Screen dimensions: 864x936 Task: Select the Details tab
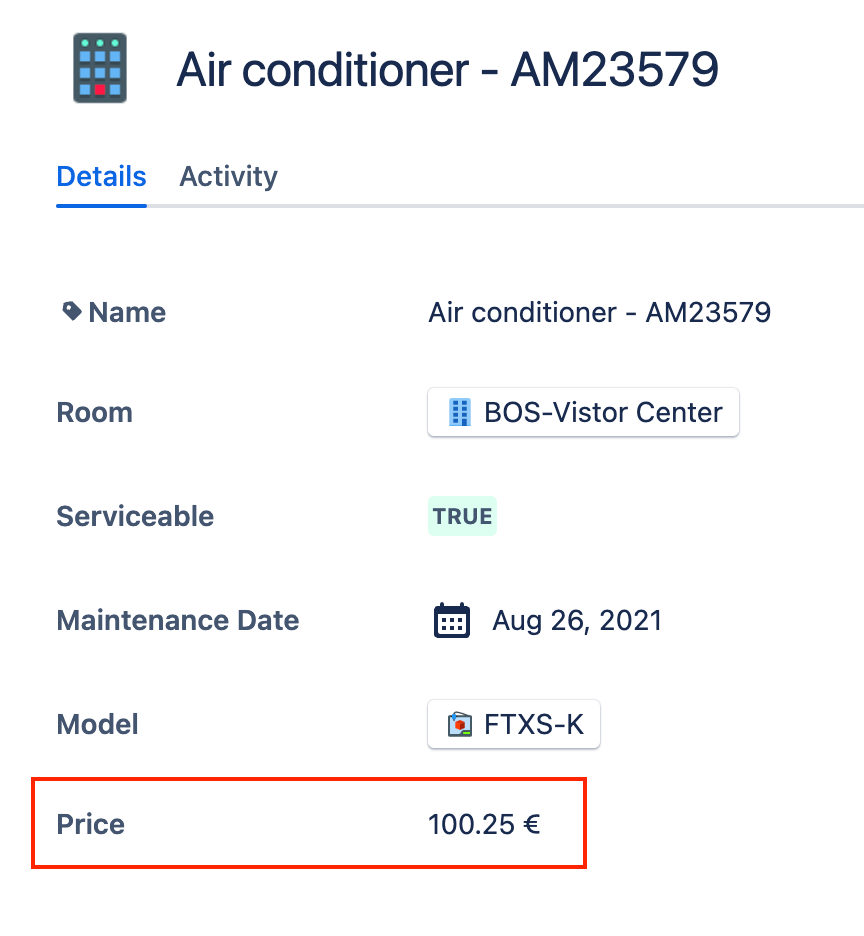click(101, 177)
